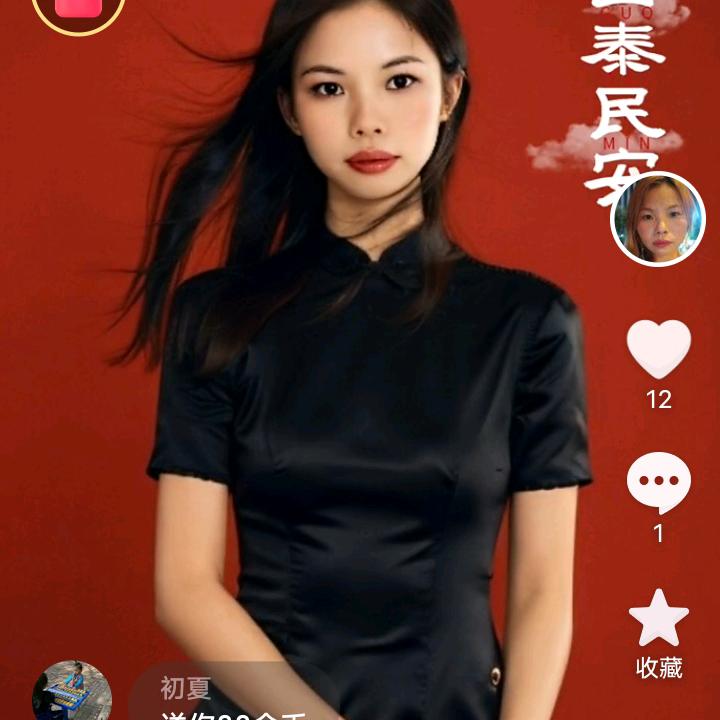Save video with 收藏 star
This screenshot has height=720, width=720.
658,619
